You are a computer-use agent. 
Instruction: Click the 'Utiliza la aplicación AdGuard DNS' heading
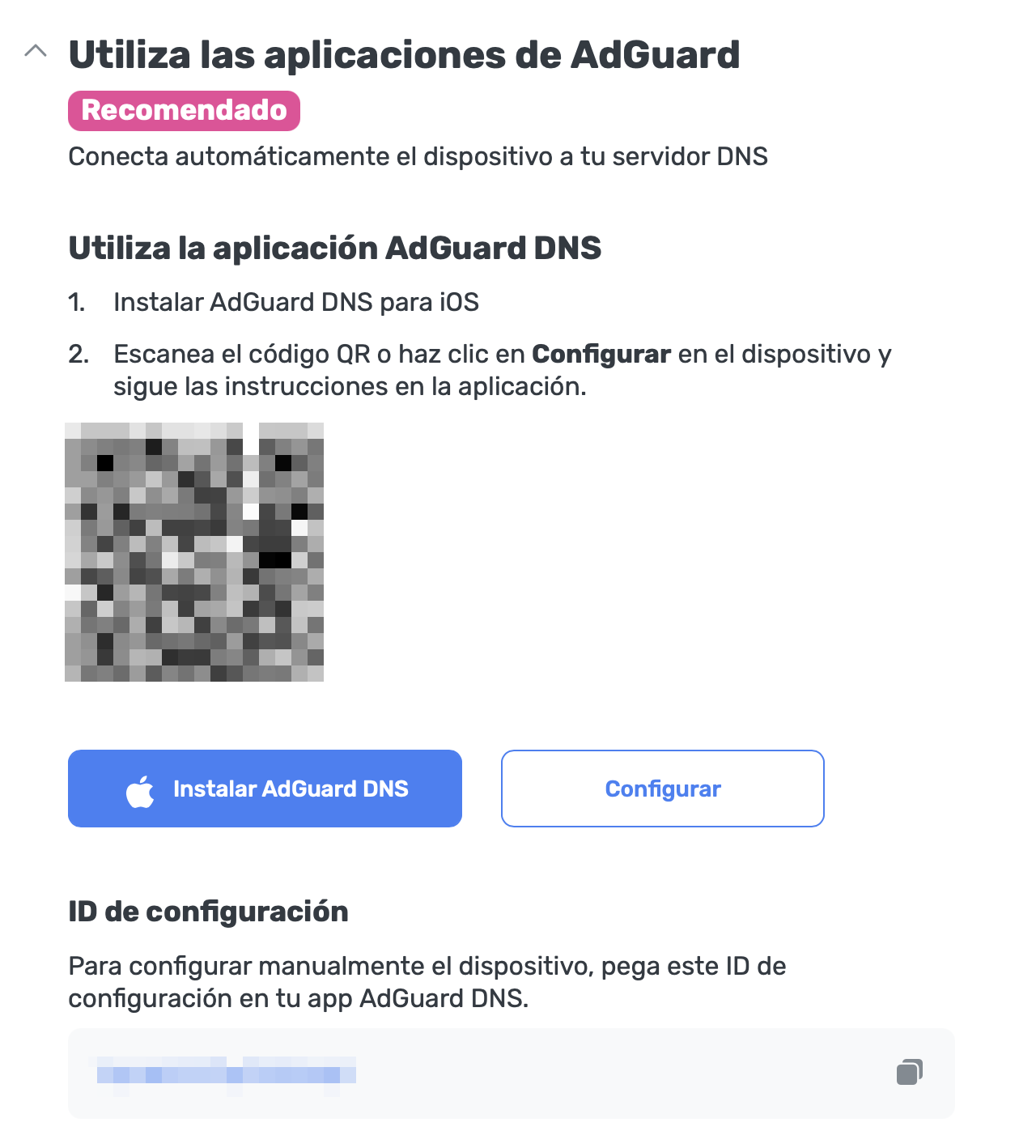tap(334, 249)
